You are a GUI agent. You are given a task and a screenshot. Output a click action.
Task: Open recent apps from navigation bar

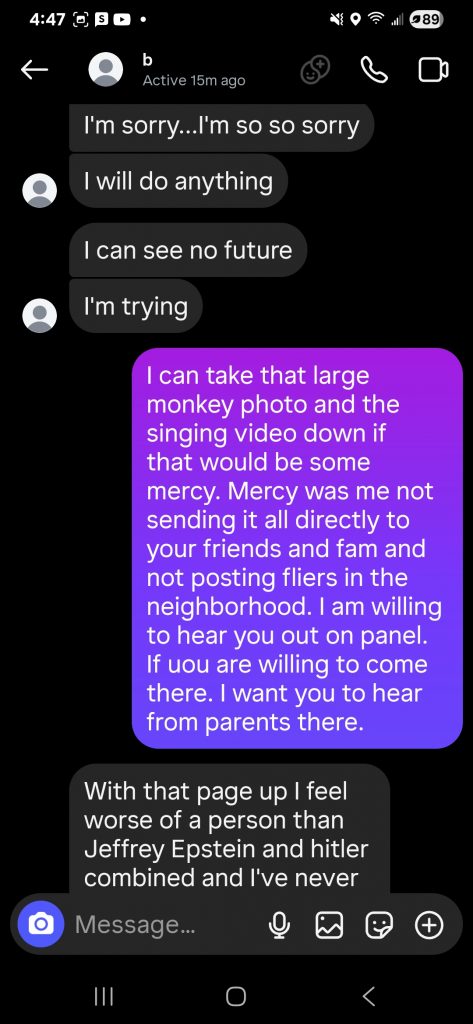(x=103, y=996)
